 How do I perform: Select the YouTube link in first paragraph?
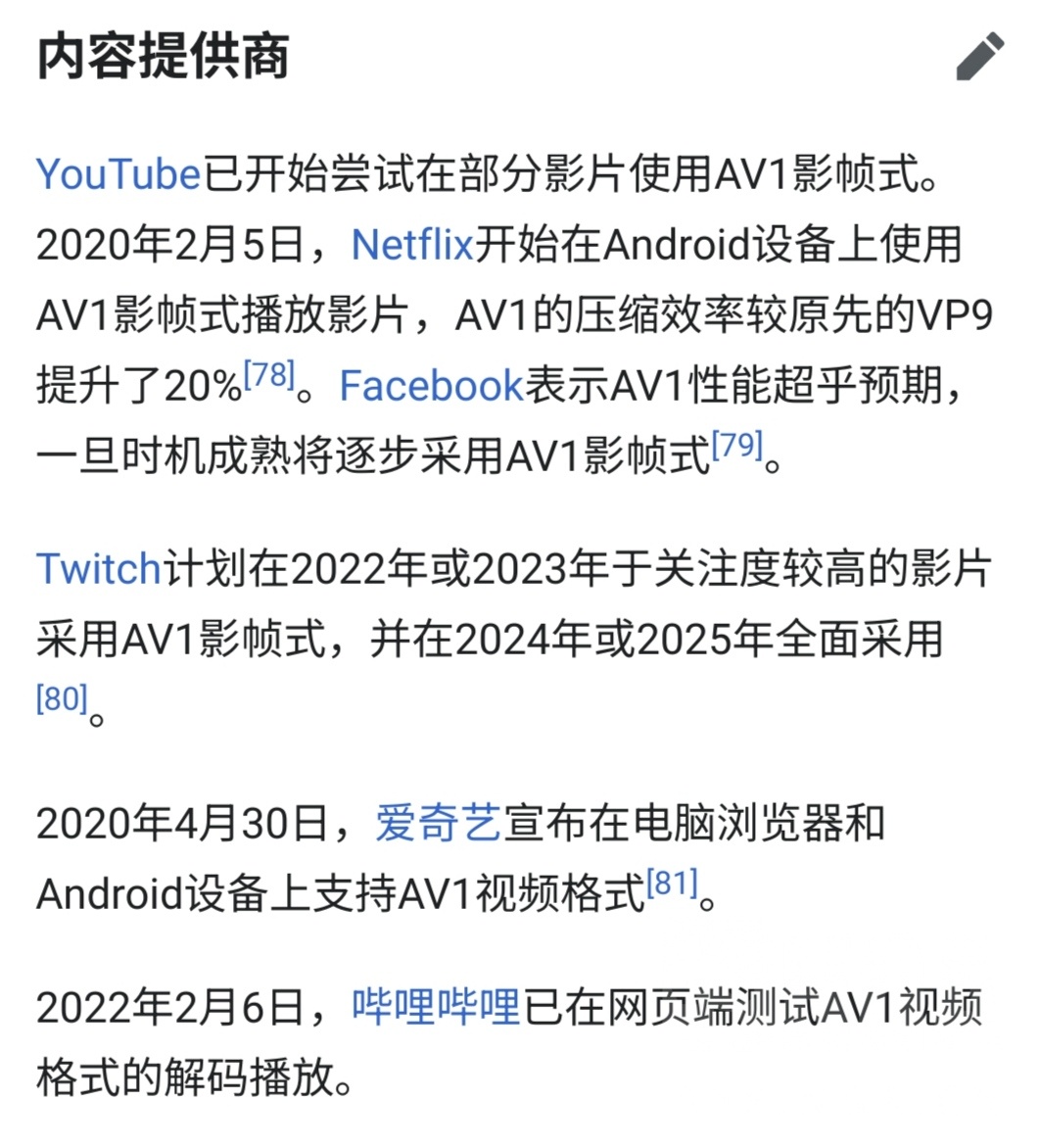pos(117,174)
